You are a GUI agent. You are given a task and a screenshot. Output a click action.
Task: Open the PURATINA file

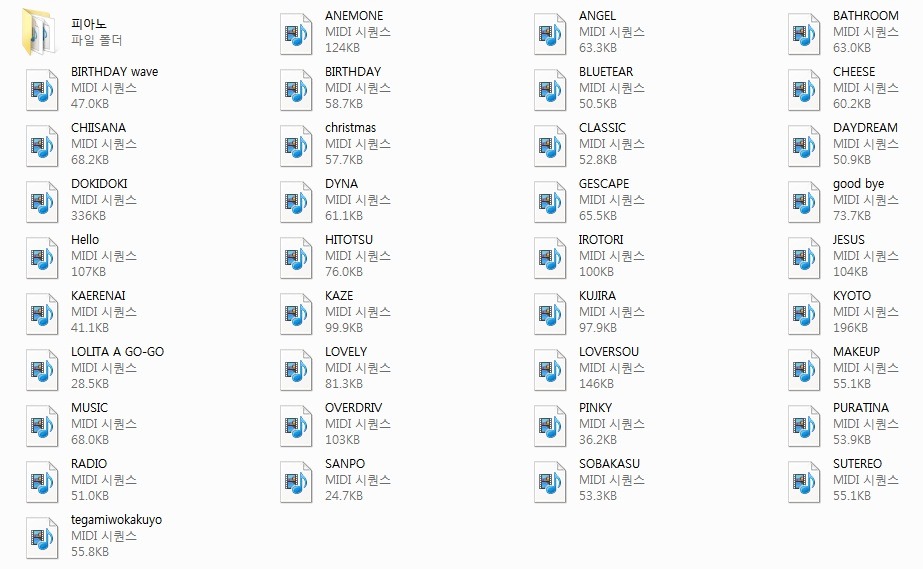tap(803, 425)
